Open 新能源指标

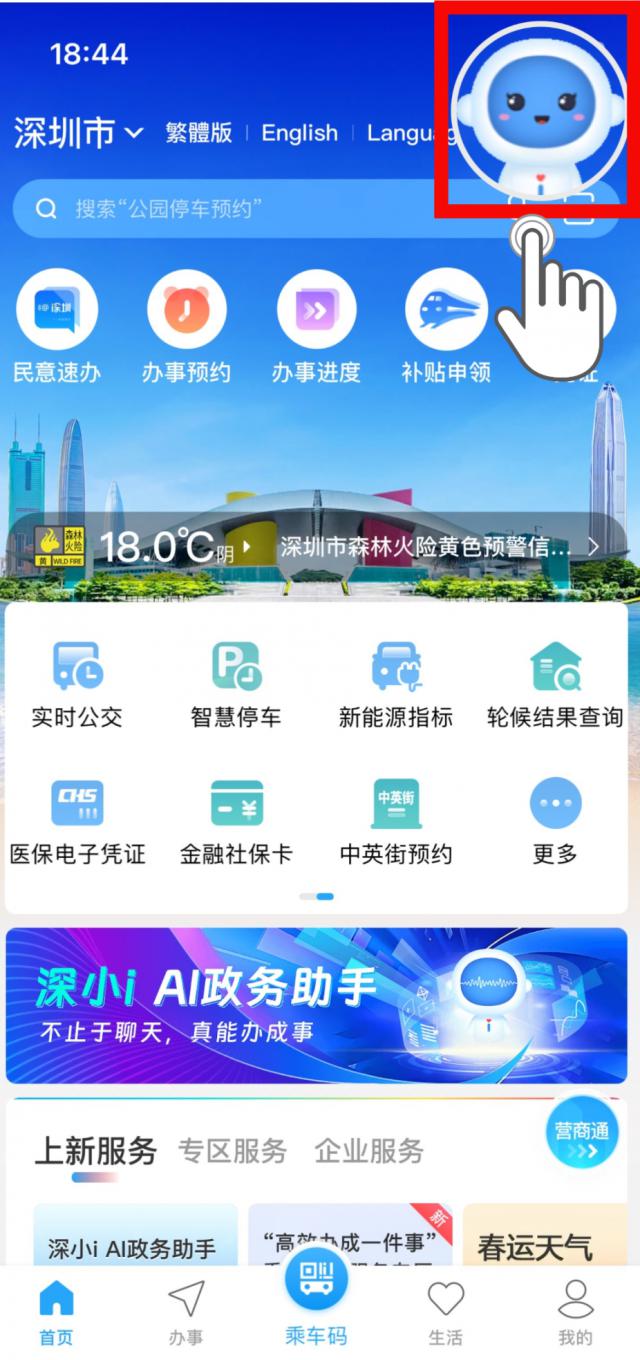tap(396, 684)
